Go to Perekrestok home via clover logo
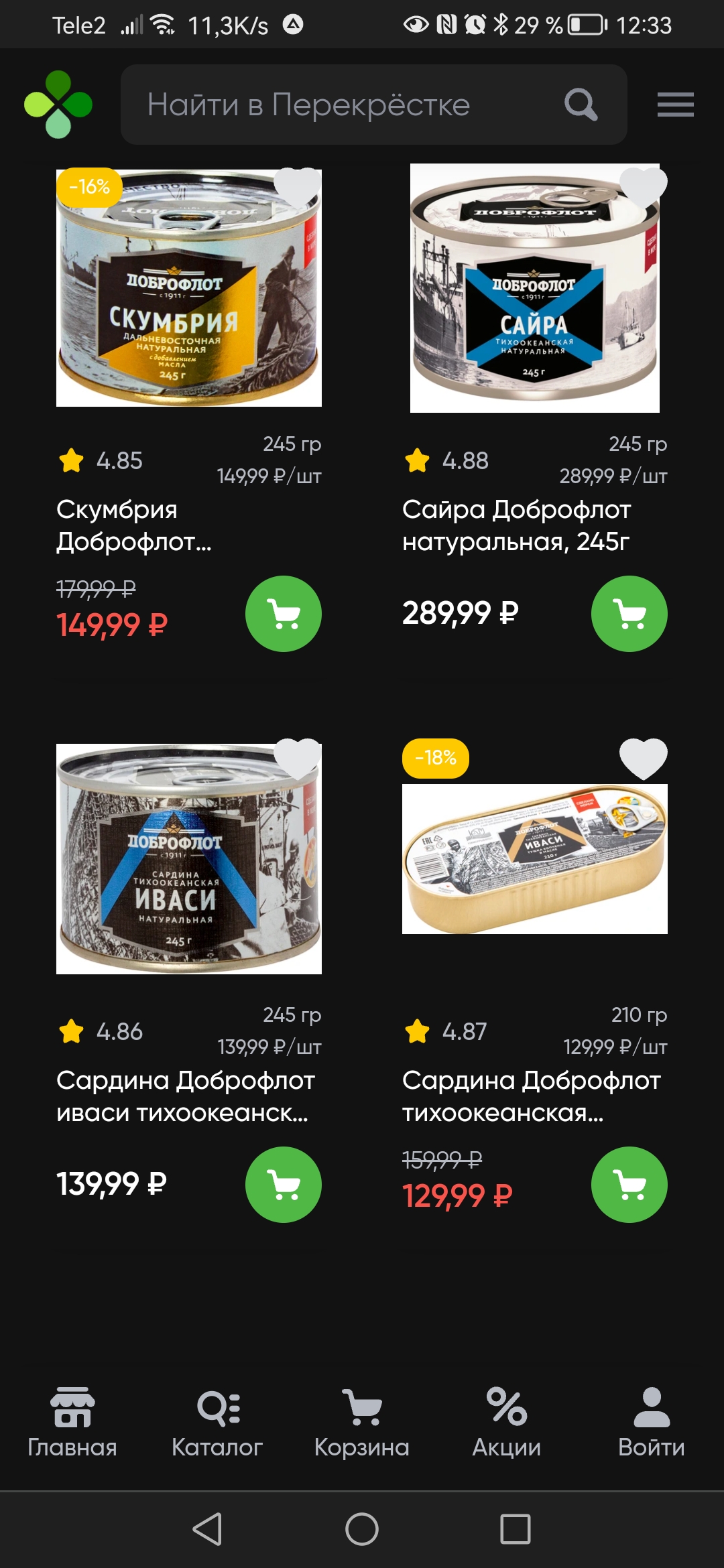This screenshot has height=1568, width=724. [58, 105]
